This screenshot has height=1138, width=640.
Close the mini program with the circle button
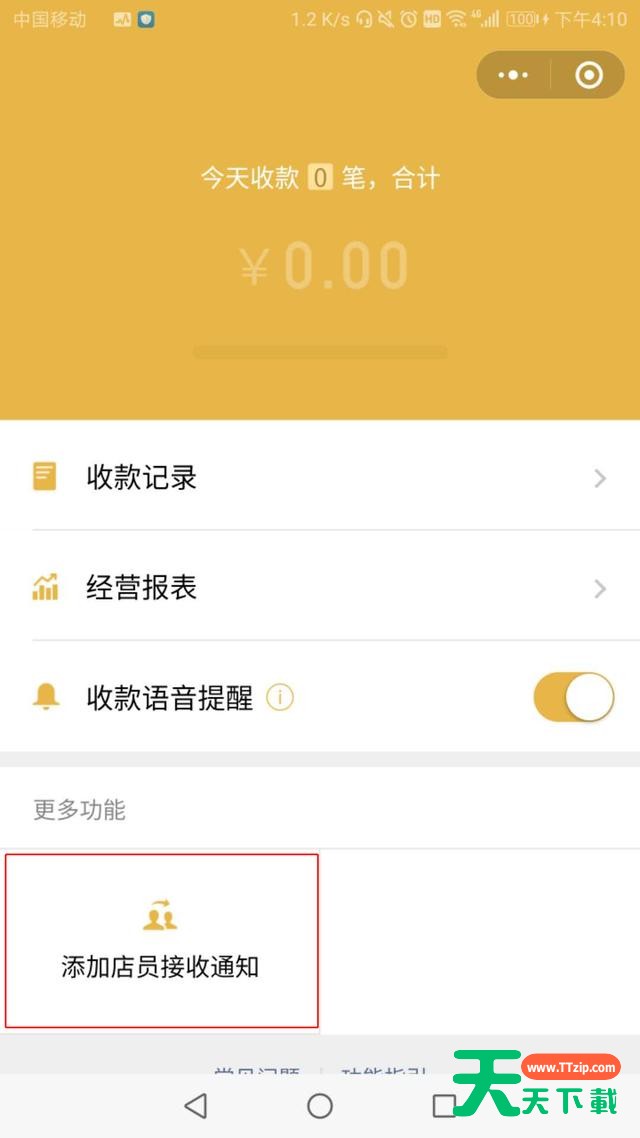click(589, 75)
